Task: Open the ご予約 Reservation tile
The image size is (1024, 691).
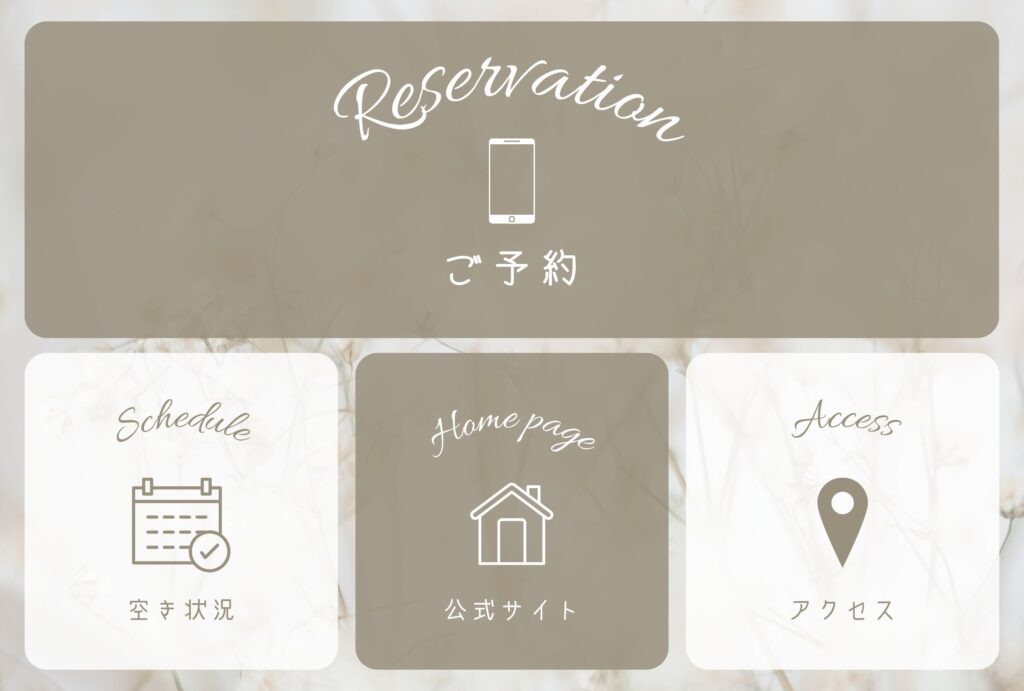Action: (511, 180)
